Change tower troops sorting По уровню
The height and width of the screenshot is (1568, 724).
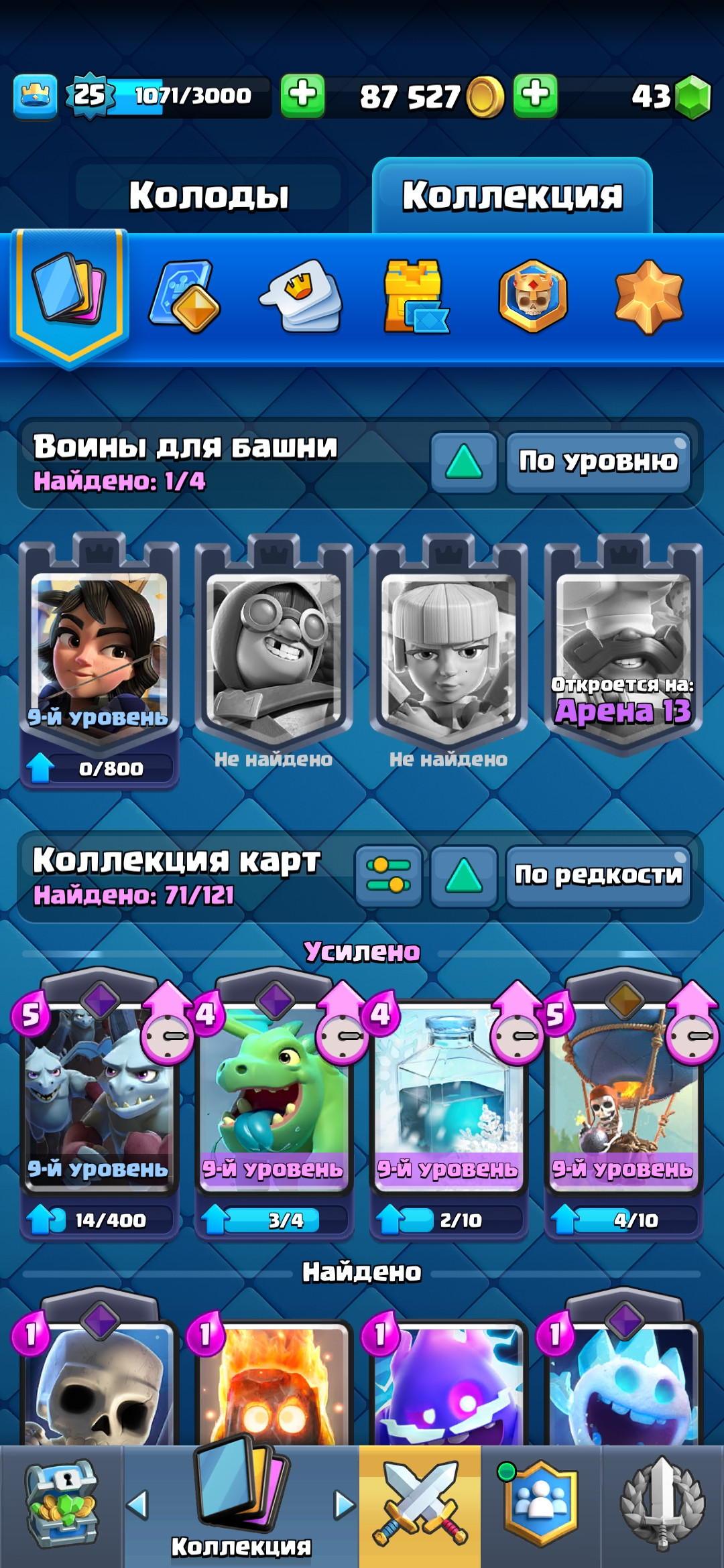pyautogui.click(x=597, y=462)
